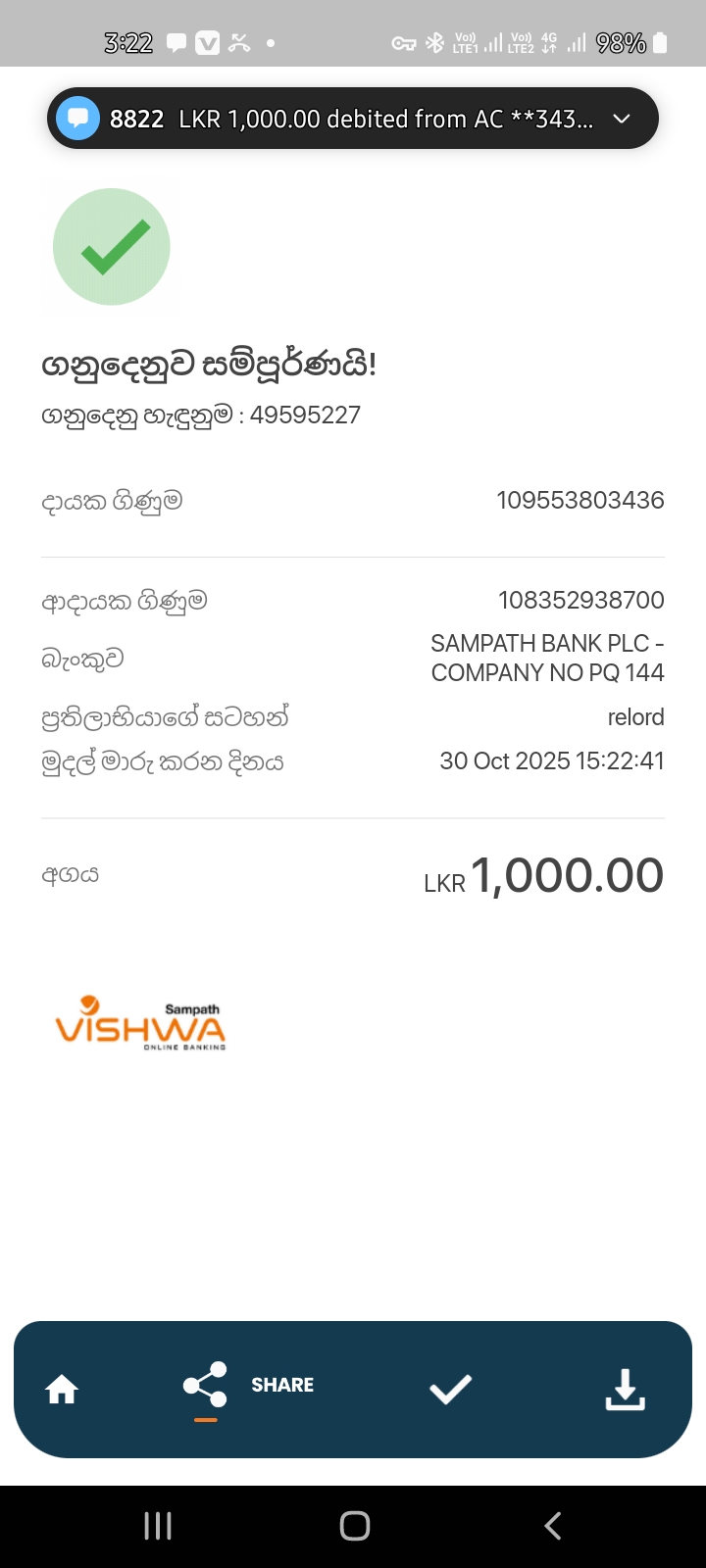
Task: Tap the system back button
Action: [x=552, y=1525]
